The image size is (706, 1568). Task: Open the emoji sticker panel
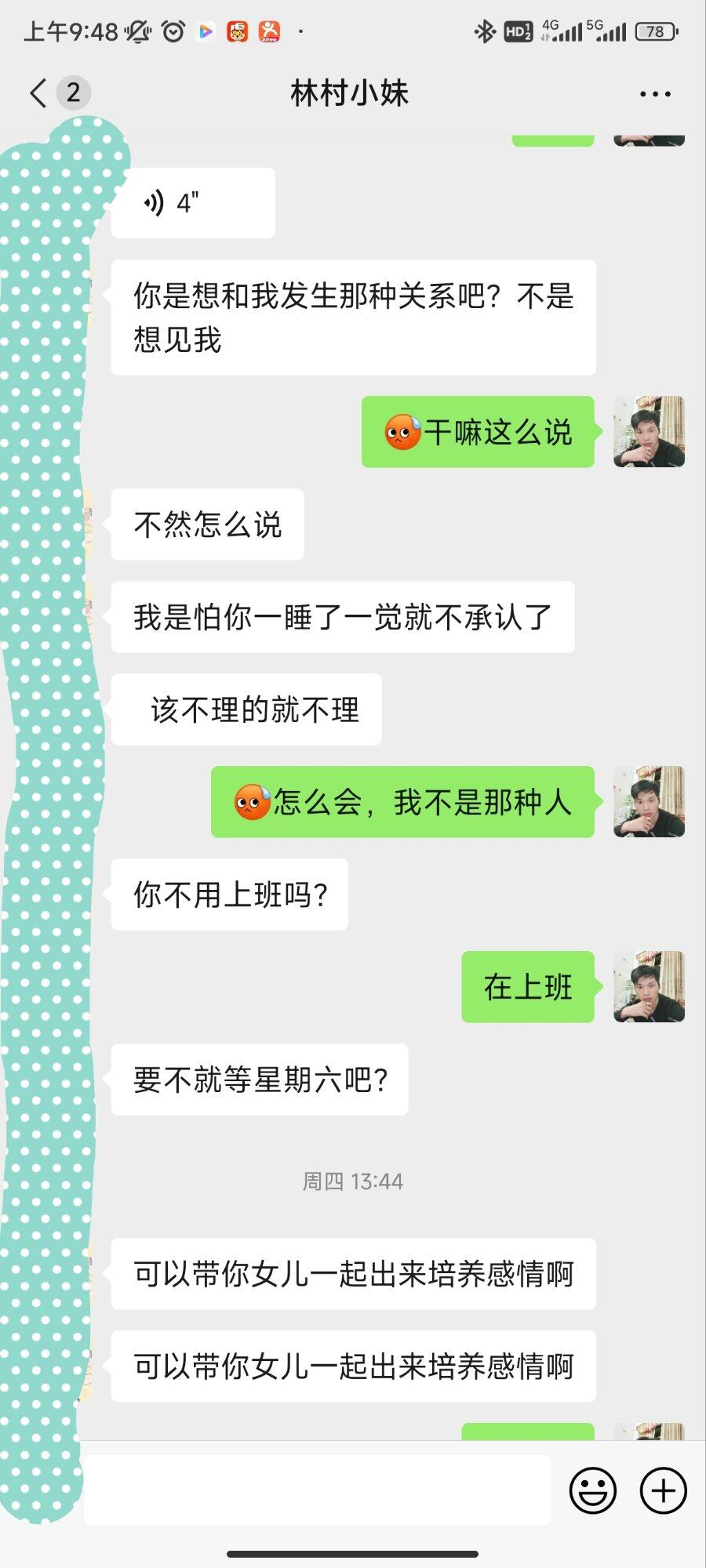pyautogui.click(x=592, y=1490)
